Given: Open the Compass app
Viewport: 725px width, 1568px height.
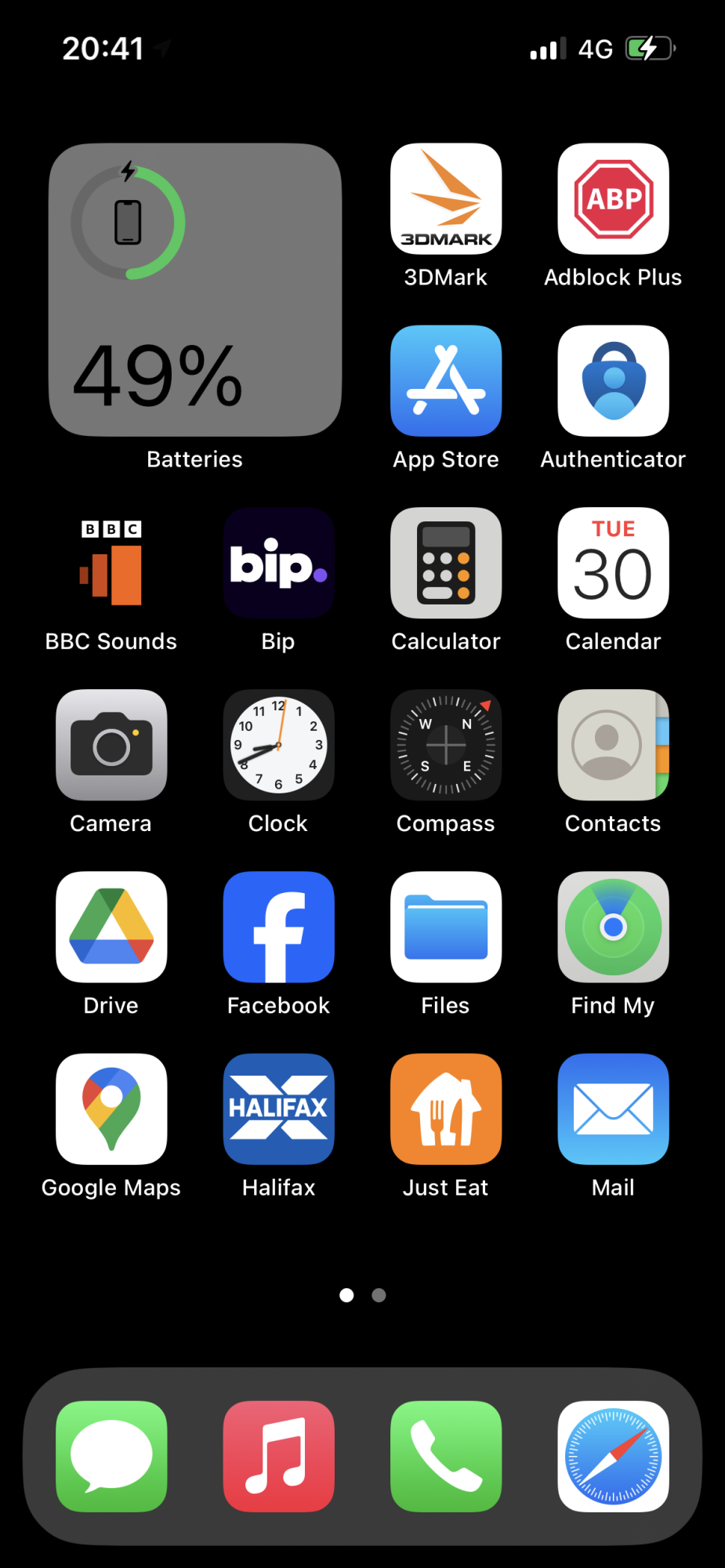Looking at the screenshot, I should click(x=446, y=745).
